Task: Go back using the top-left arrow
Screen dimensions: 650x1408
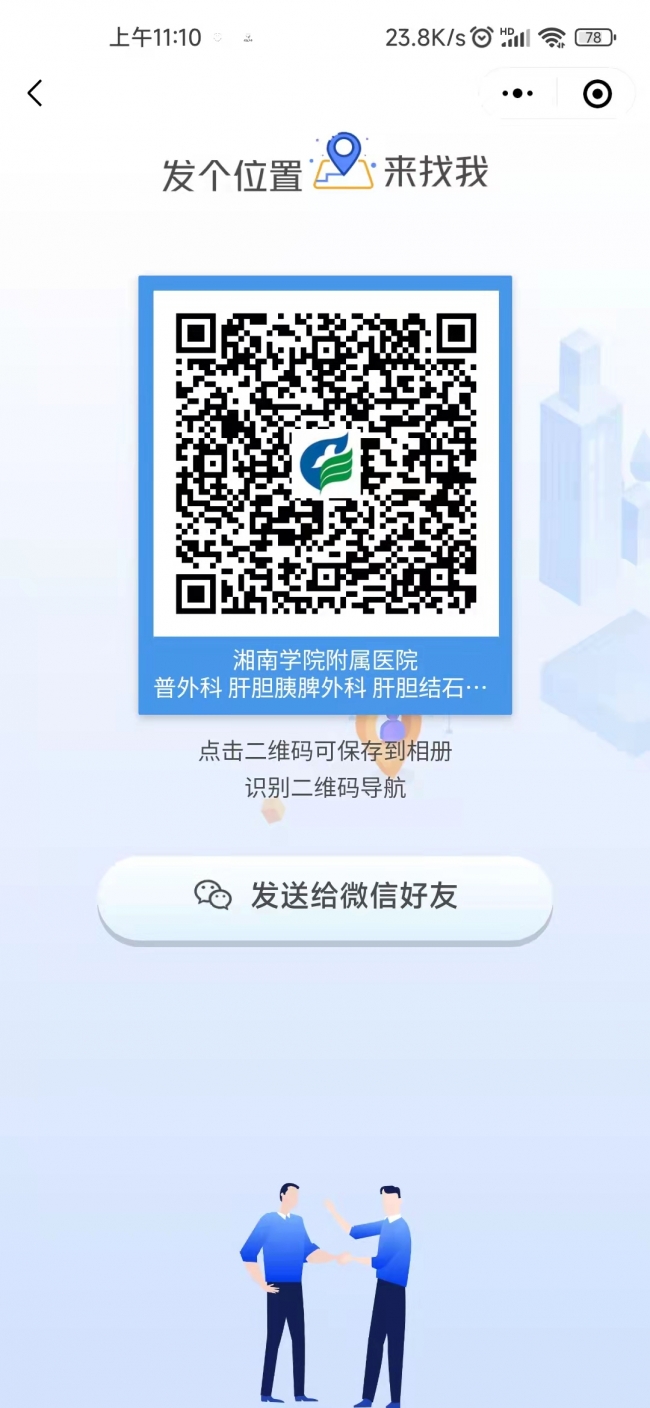Action: [35, 94]
